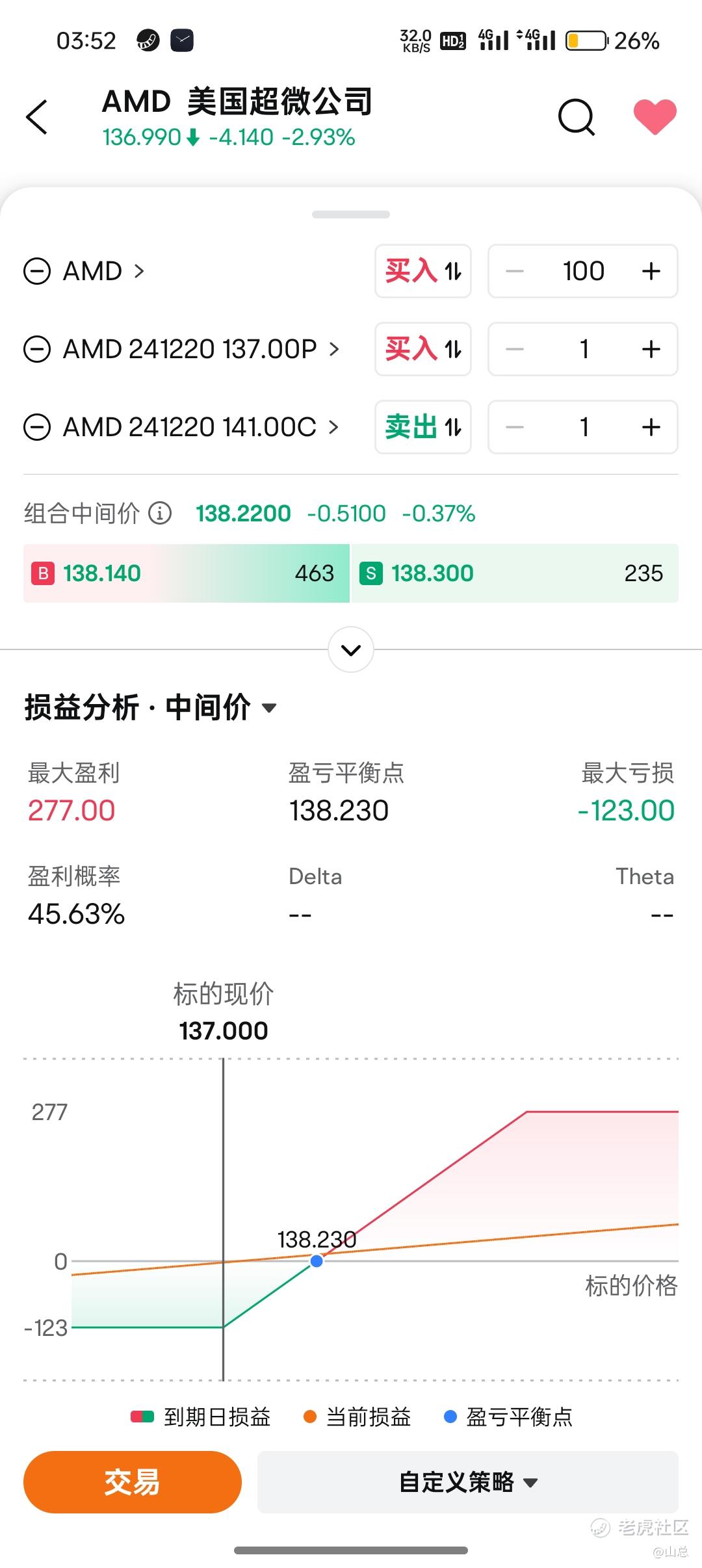Increase the AMD stock quantity from 100
The image size is (702, 1568).
tap(651, 271)
